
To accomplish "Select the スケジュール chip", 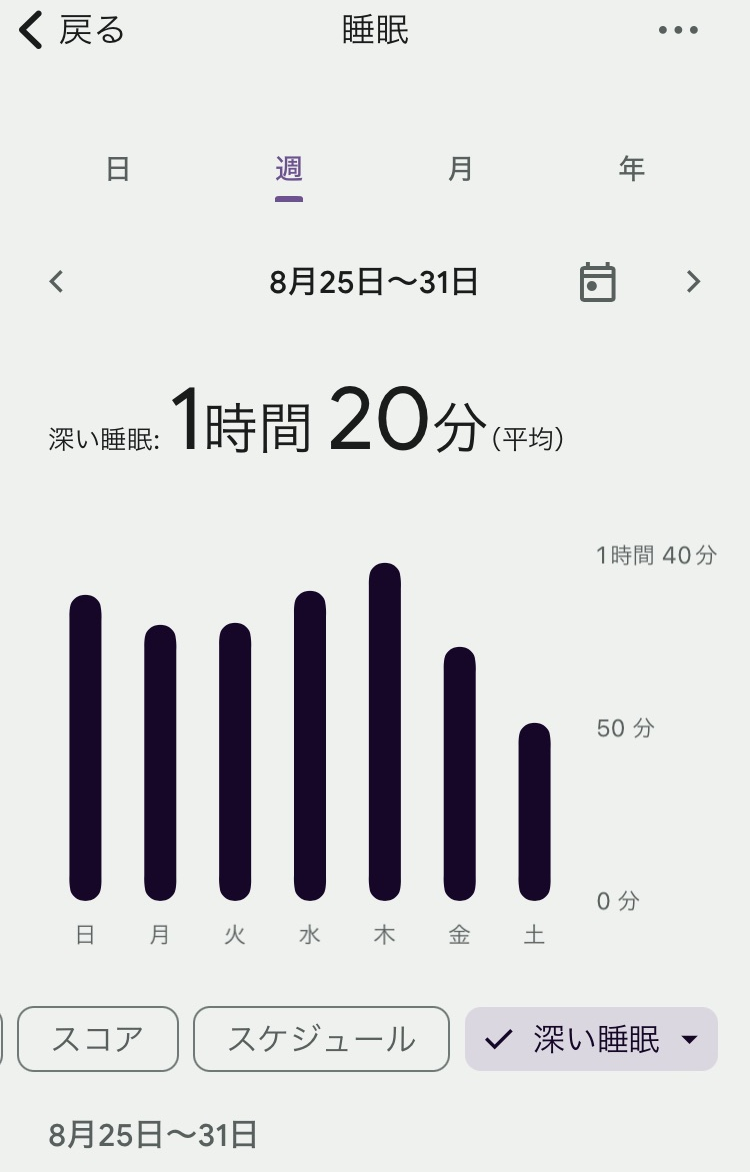I will (x=322, y=1039).
